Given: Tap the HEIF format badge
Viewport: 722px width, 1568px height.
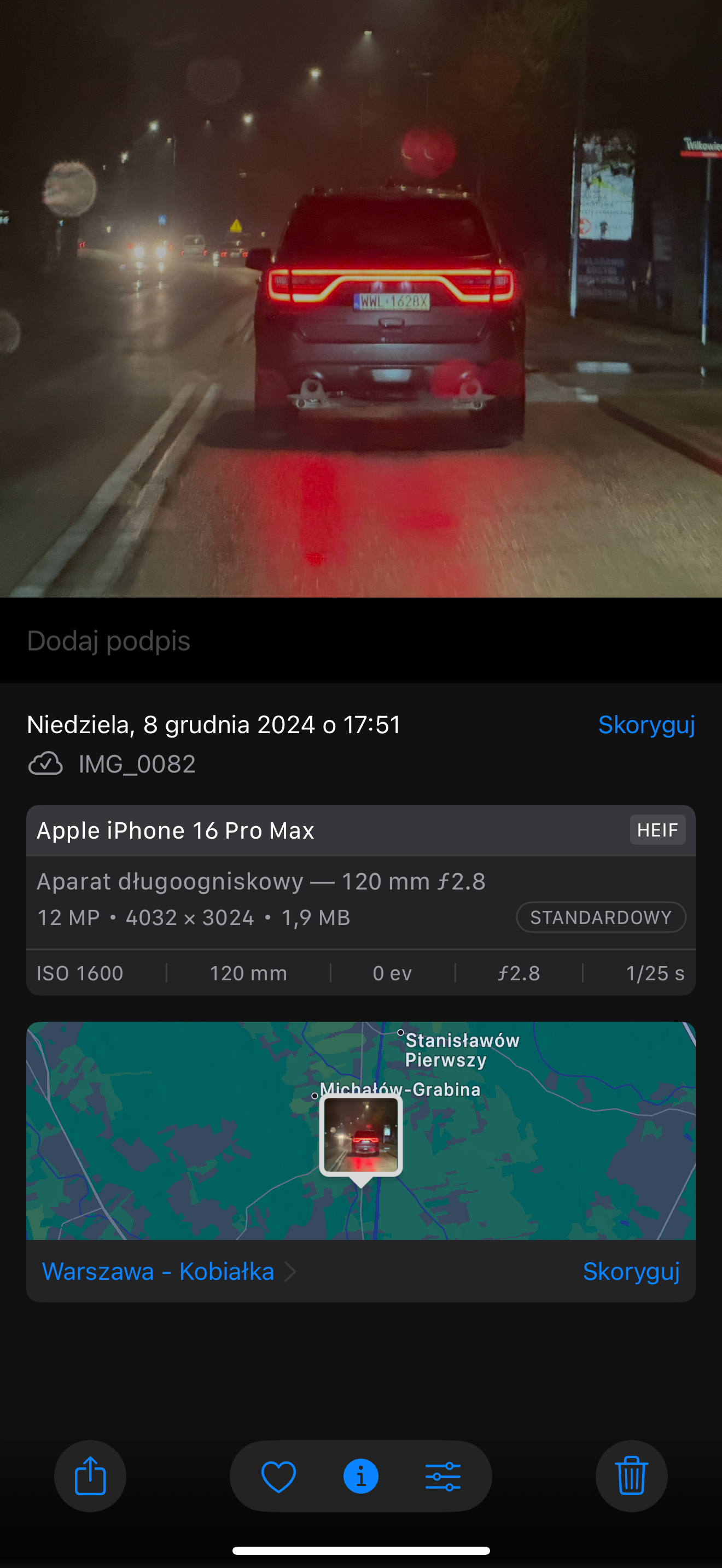Looking at the screenshot, I should [657, 829].
